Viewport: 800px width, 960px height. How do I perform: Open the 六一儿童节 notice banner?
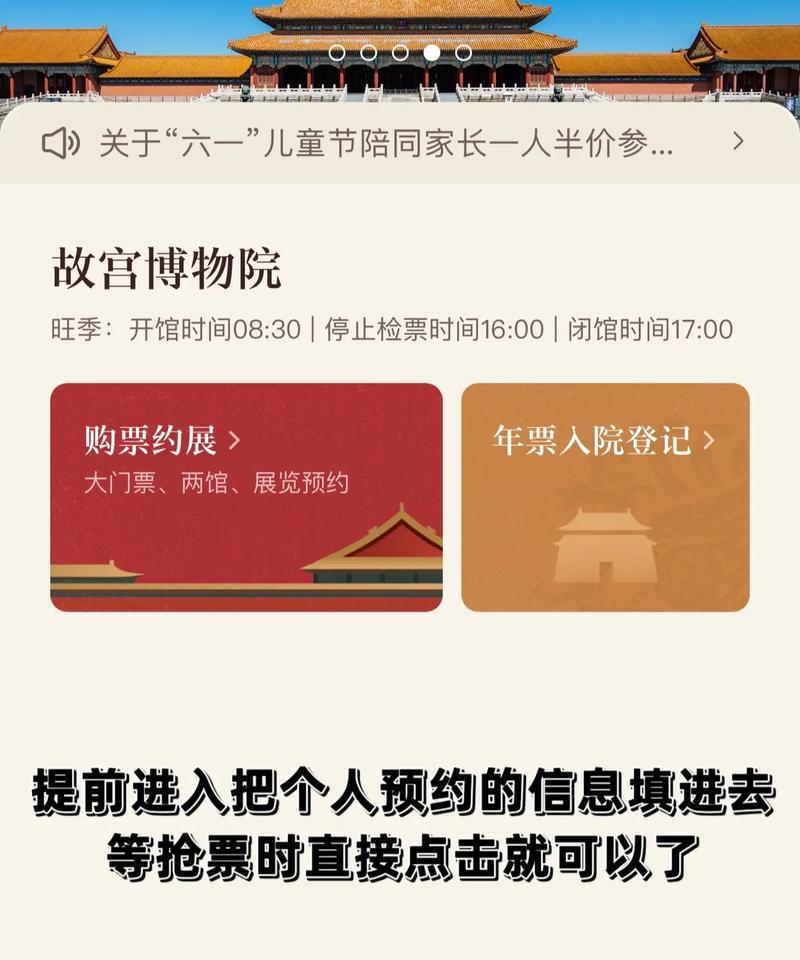390,143
